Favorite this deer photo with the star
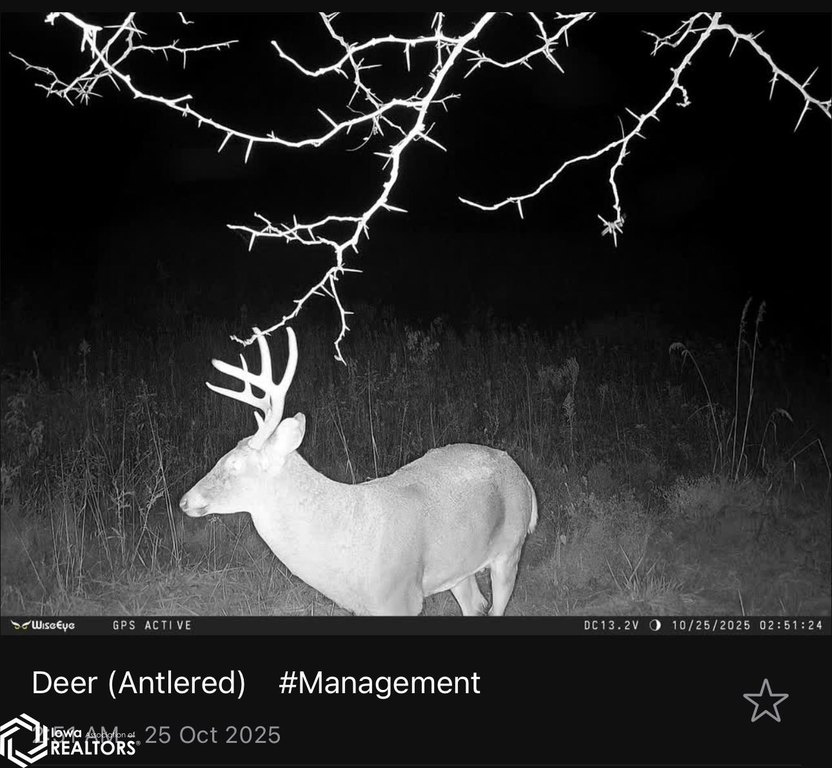 click(765, 701)
